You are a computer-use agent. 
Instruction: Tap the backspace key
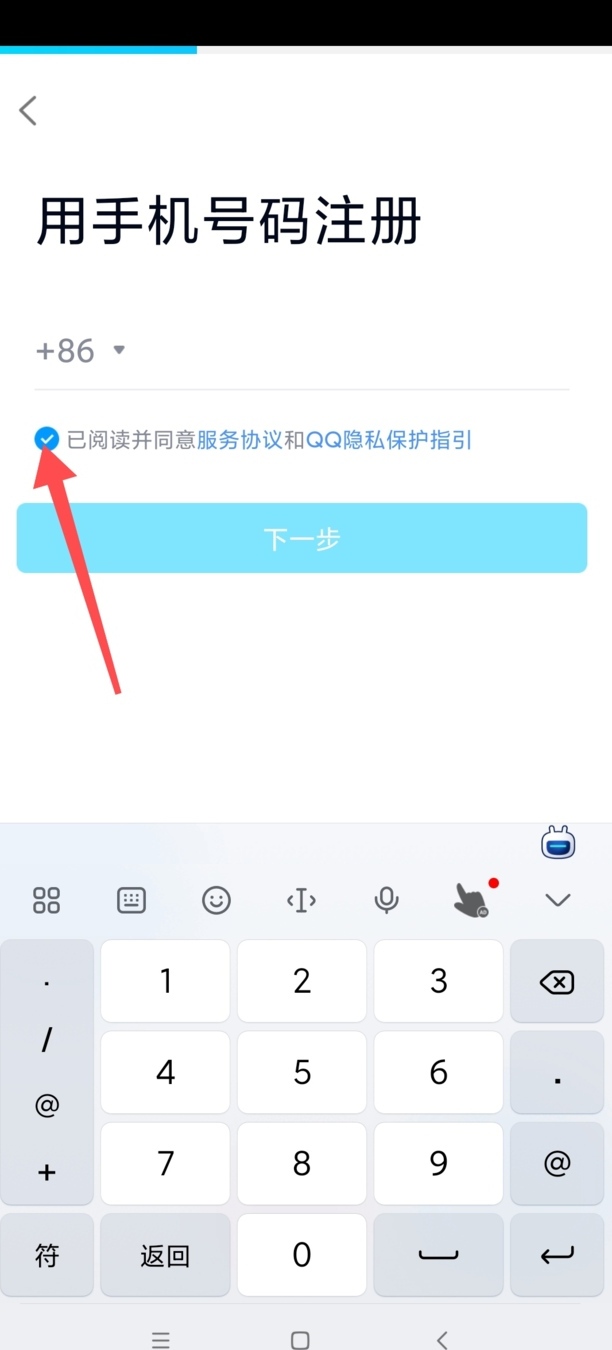click(557, 982)
